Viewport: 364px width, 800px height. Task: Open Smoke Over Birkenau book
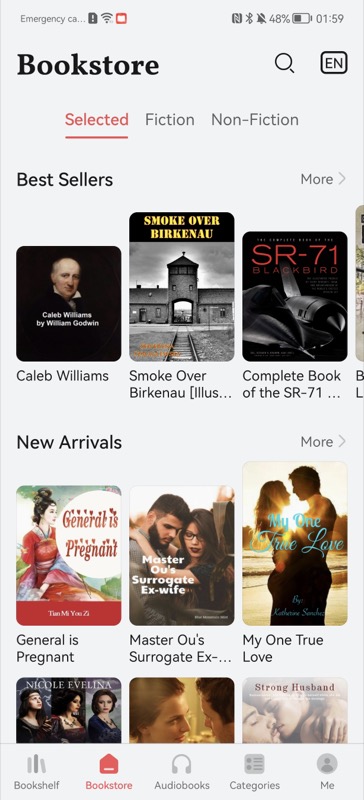tap(182, 287)
